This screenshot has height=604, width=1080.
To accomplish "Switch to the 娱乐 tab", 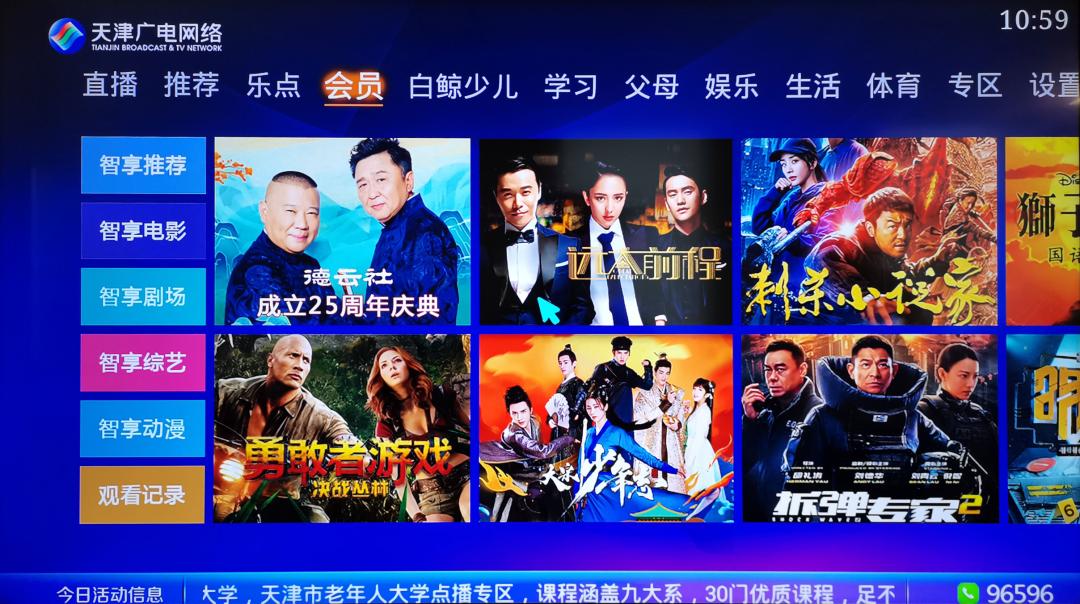I will [731, 86].
